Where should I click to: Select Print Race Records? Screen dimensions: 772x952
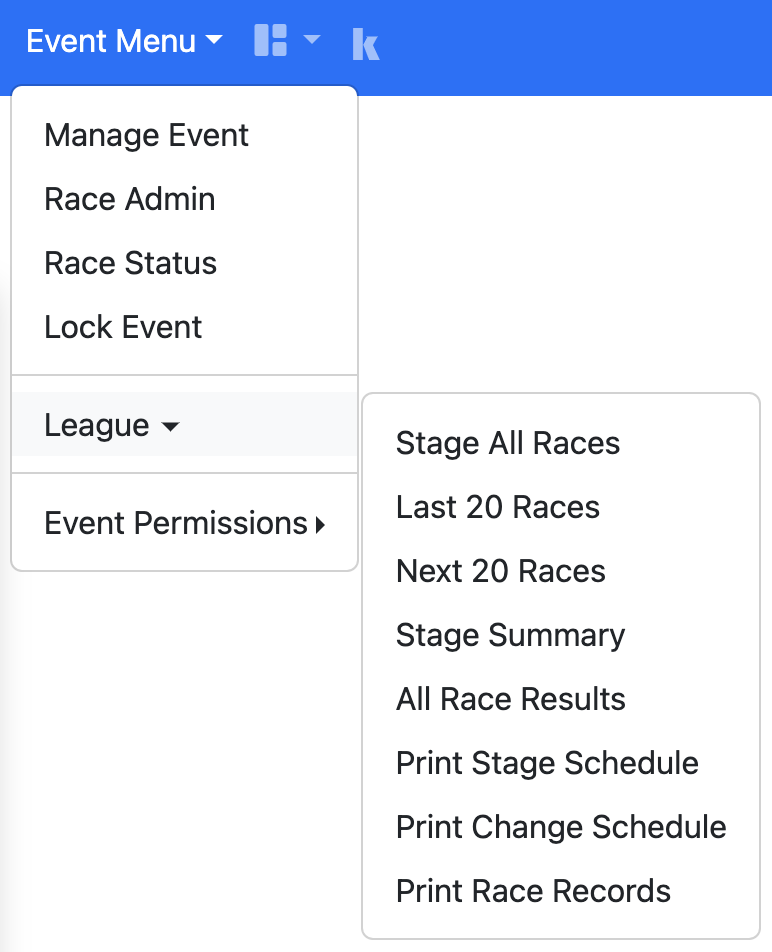pos(533,891)
